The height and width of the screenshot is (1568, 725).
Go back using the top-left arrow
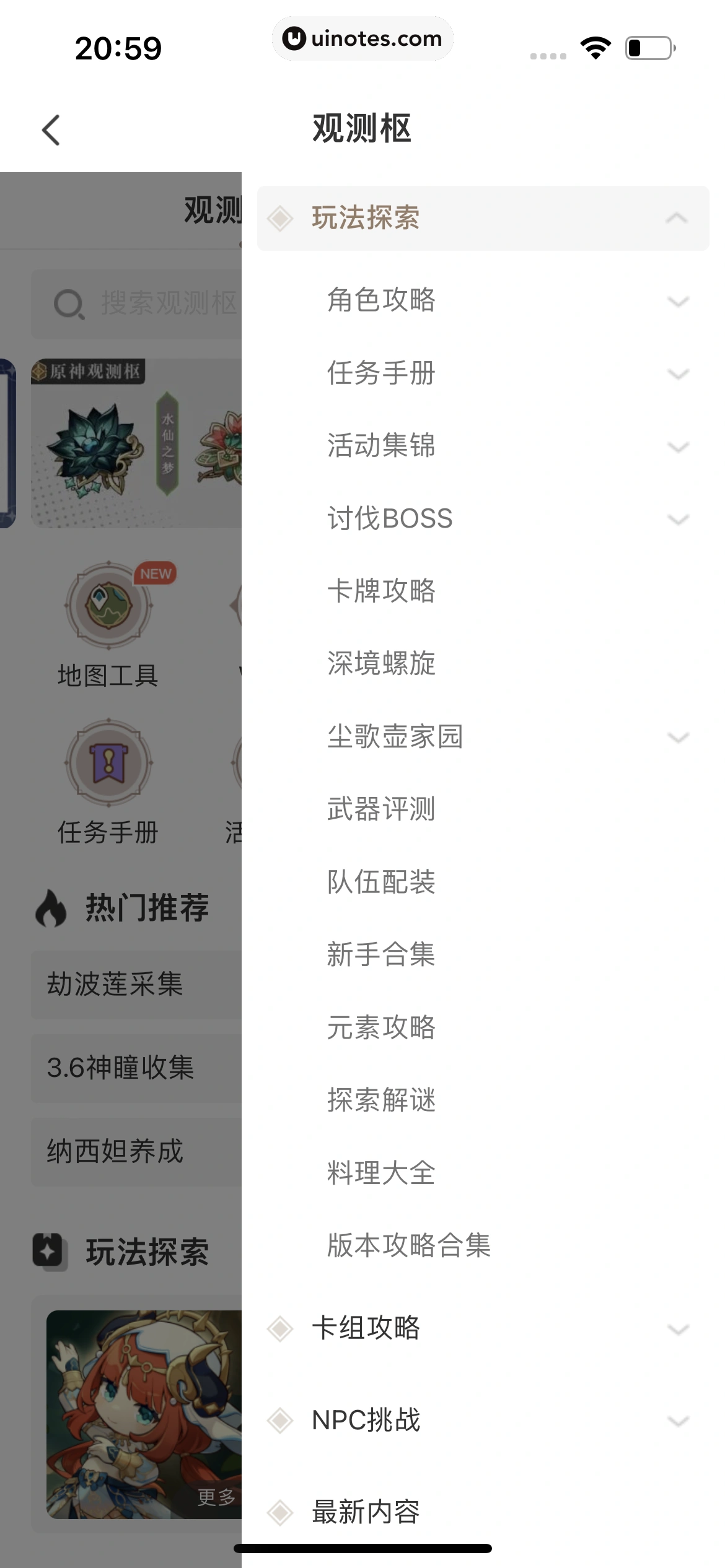51,130
